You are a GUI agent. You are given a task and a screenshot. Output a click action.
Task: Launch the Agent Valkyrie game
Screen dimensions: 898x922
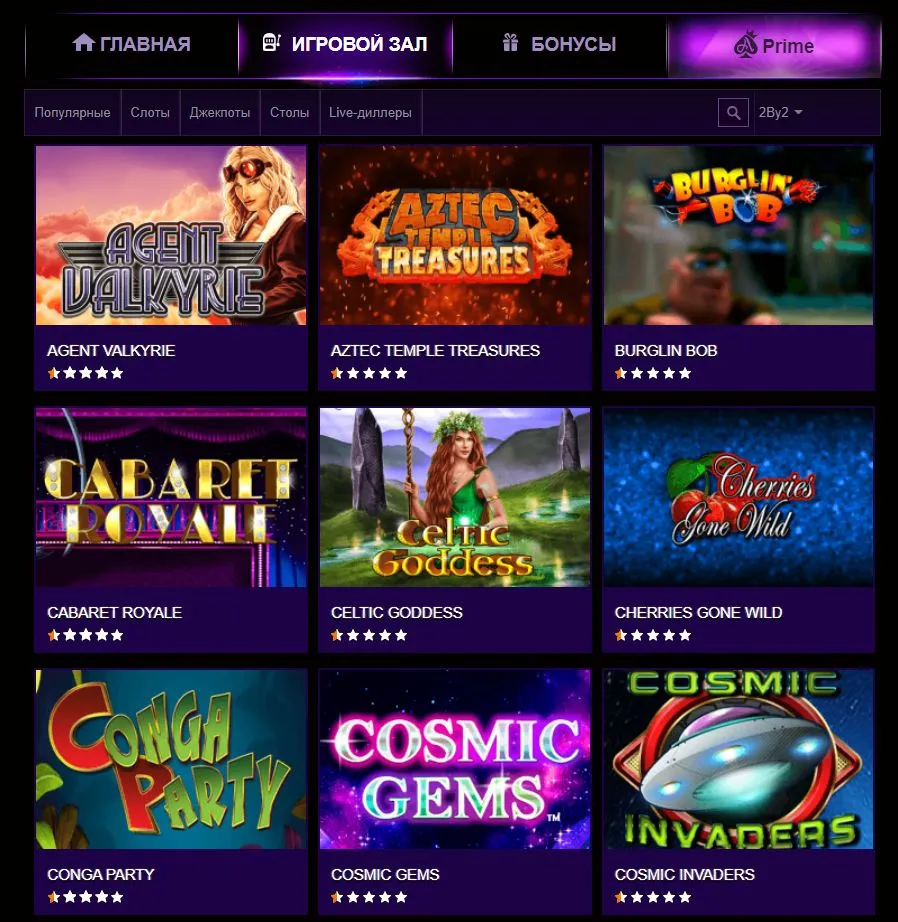pos(171,235)
